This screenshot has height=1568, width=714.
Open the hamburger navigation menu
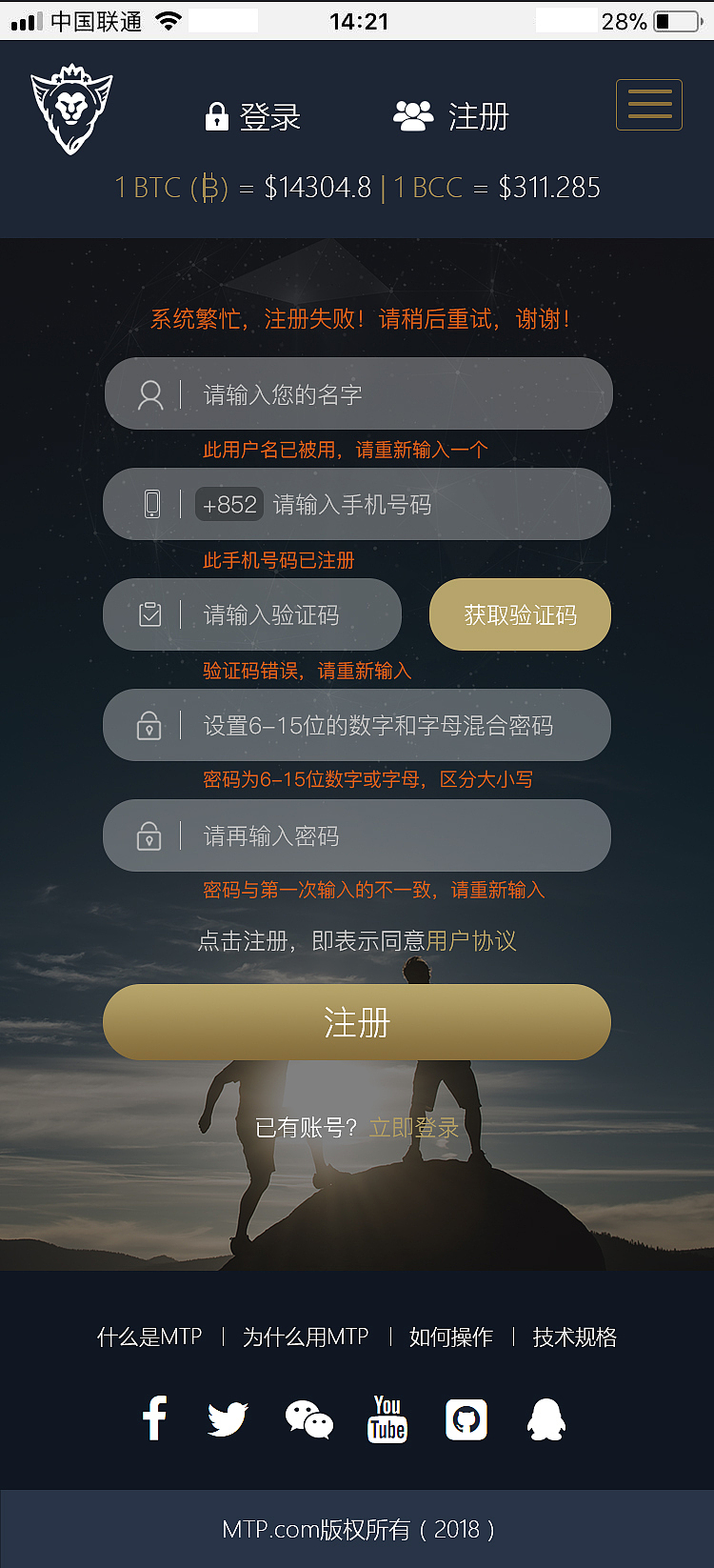(x=649, y=105)
